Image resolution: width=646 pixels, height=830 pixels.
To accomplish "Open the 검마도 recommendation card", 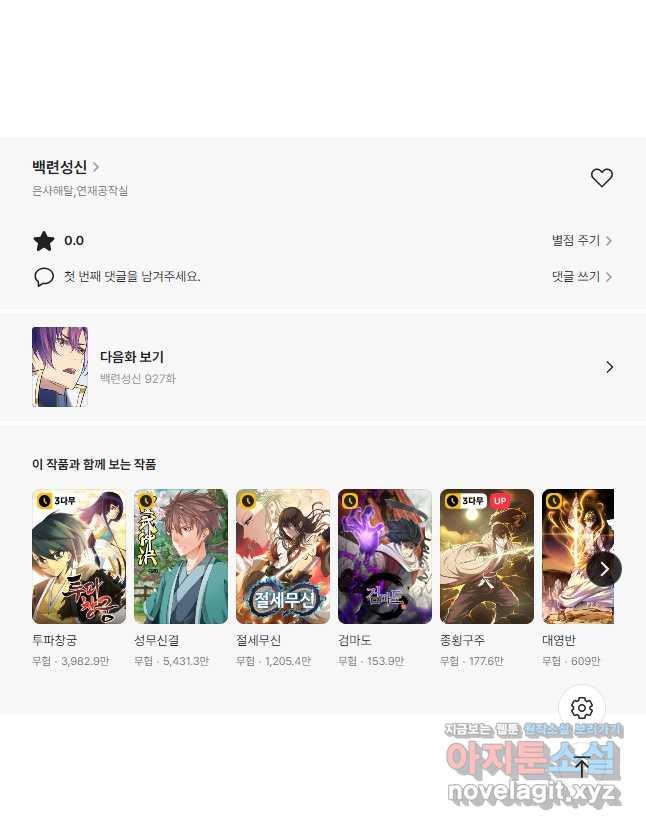I will [385, 557].
